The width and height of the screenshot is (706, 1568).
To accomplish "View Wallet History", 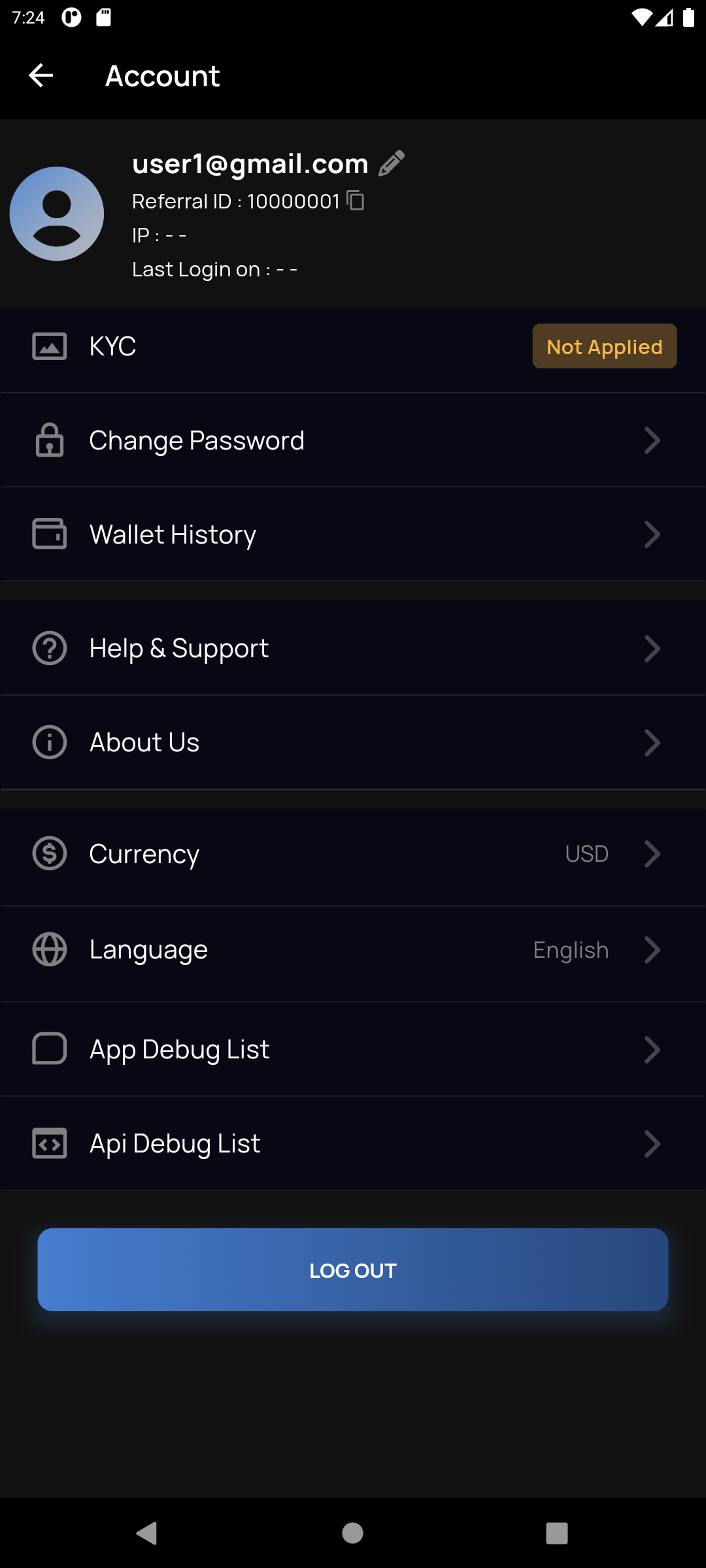I will coord(353,534).
